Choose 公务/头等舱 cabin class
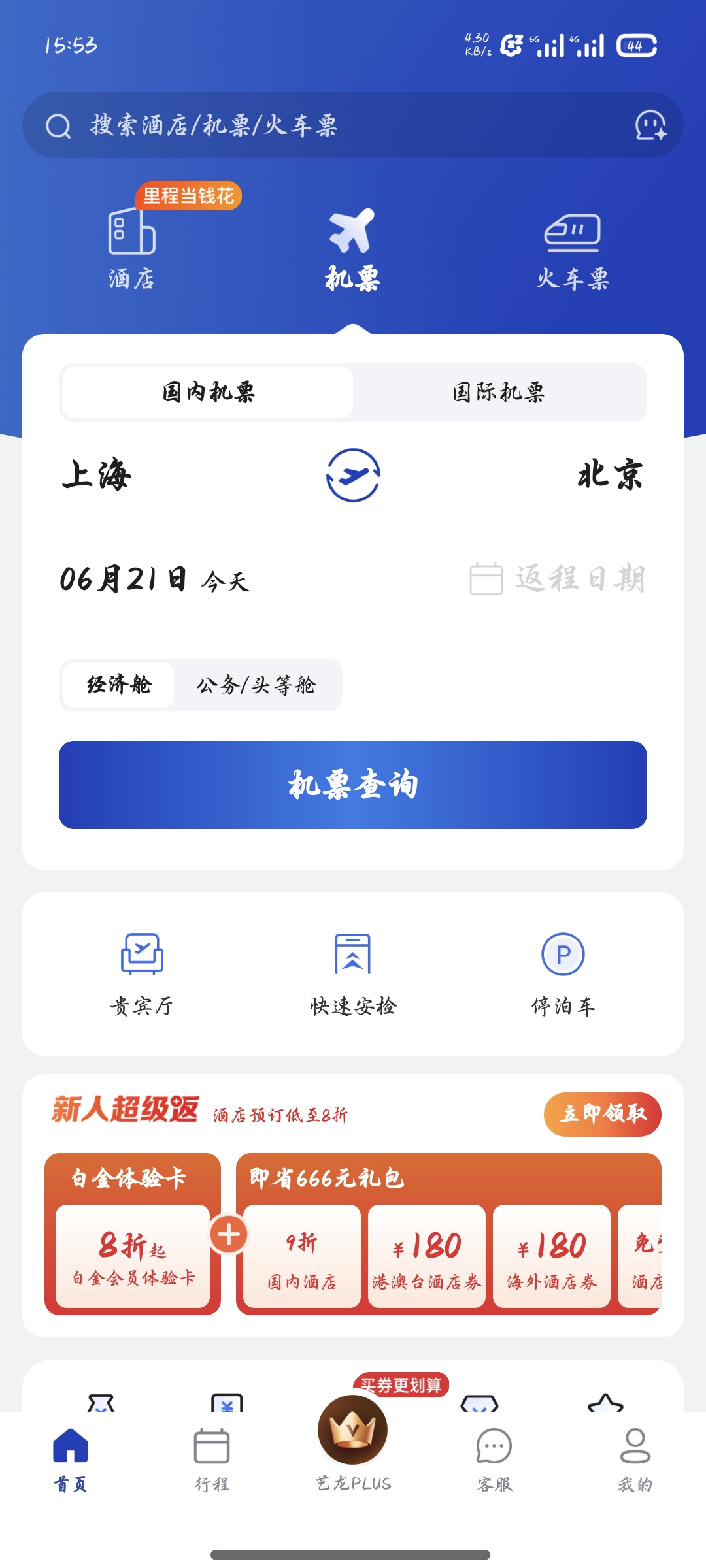Viewport: 706px width, 1568px height. [x=256, y=685]
